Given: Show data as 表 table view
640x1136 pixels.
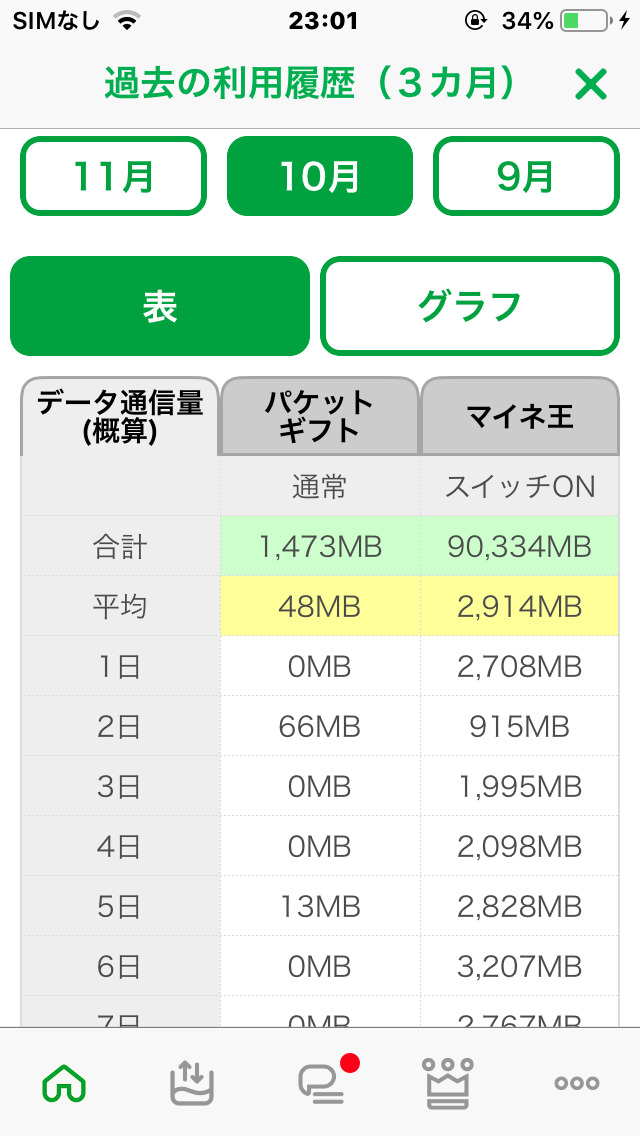Looking at the screenshot, I should pyautogui.click(x=159, y=306).
